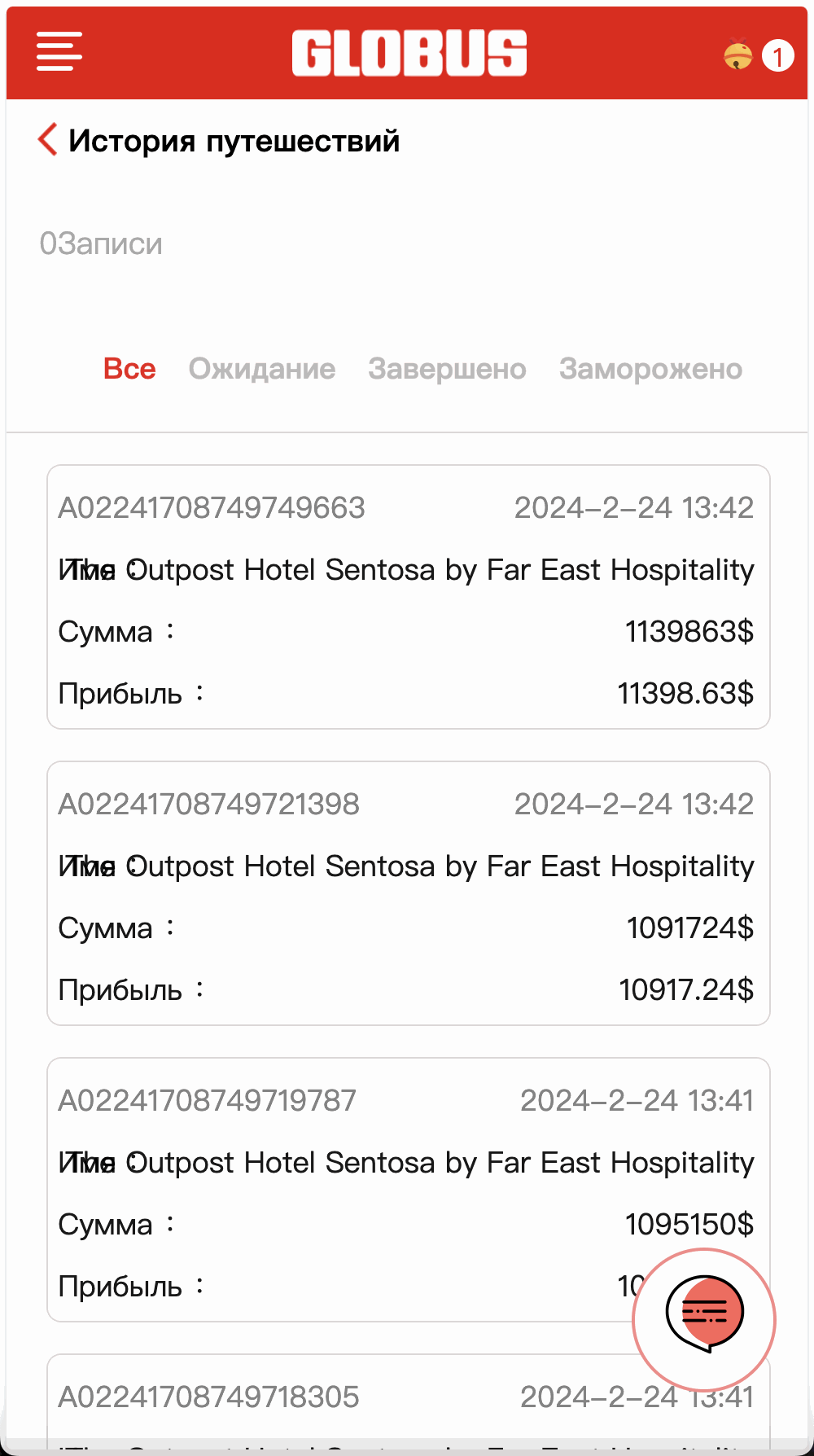Viewport: 814px width, 1456px height.
Task: Click the bell notification icon
Action: [738, 55]
